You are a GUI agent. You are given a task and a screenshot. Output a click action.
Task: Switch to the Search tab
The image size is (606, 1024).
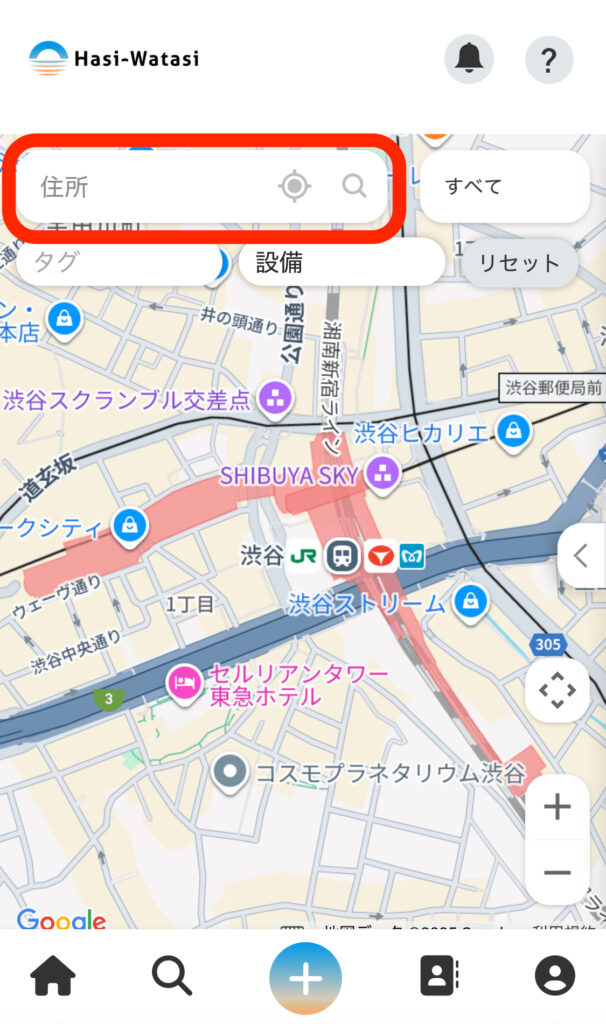172,977
